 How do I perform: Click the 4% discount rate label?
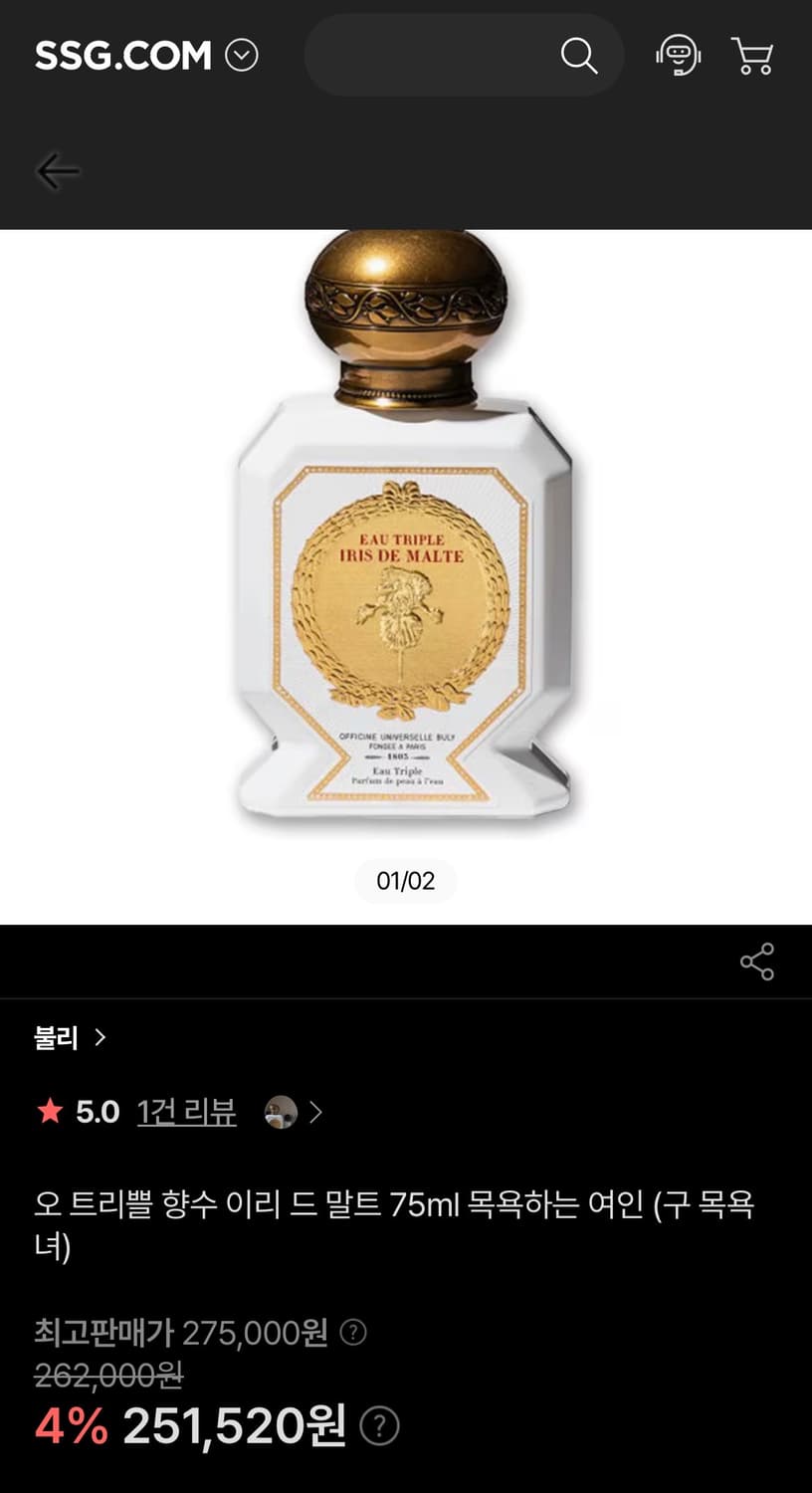68,1425
